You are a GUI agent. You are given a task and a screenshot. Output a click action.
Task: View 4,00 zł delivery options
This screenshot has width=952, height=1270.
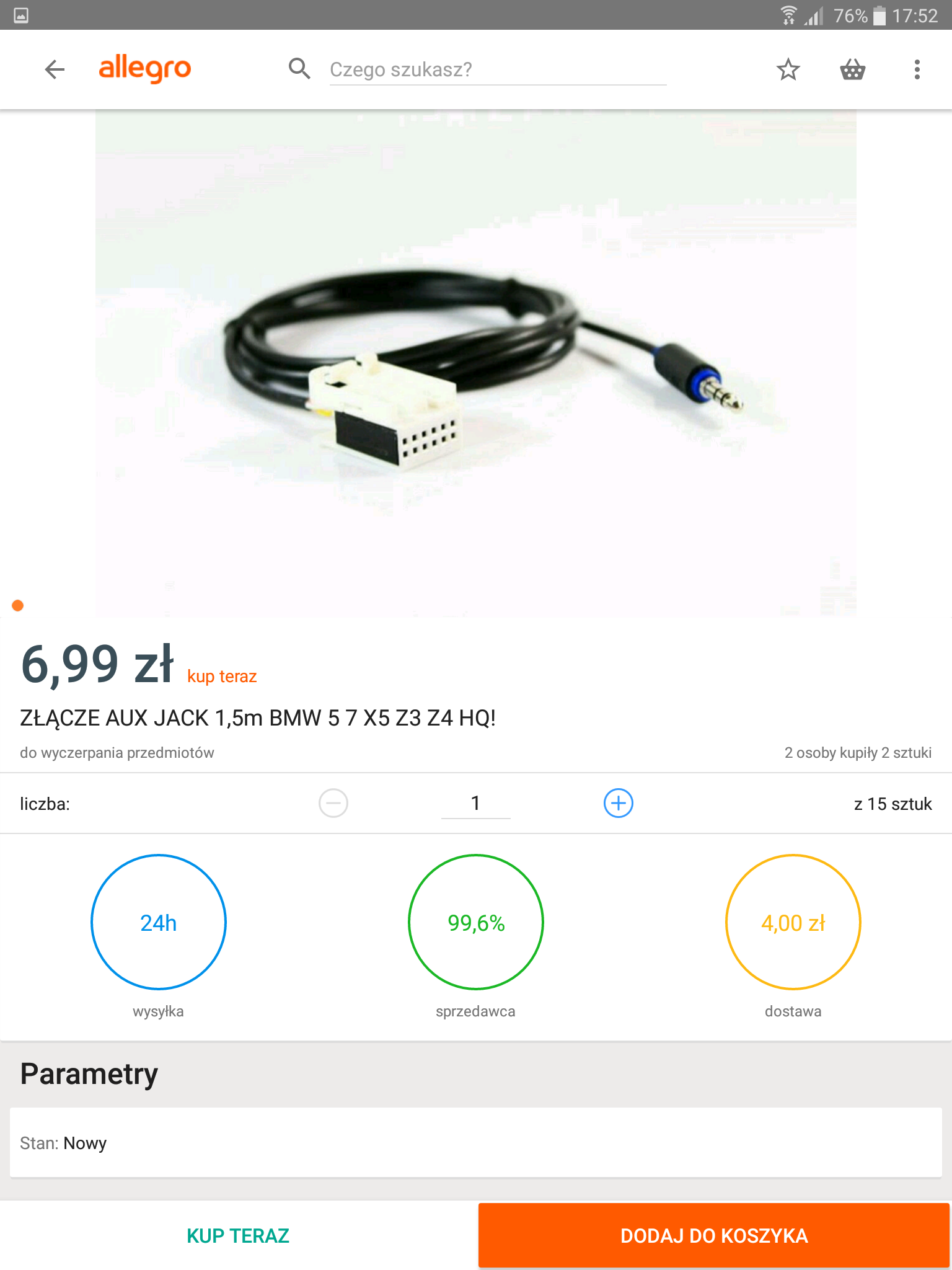point(793,922)
